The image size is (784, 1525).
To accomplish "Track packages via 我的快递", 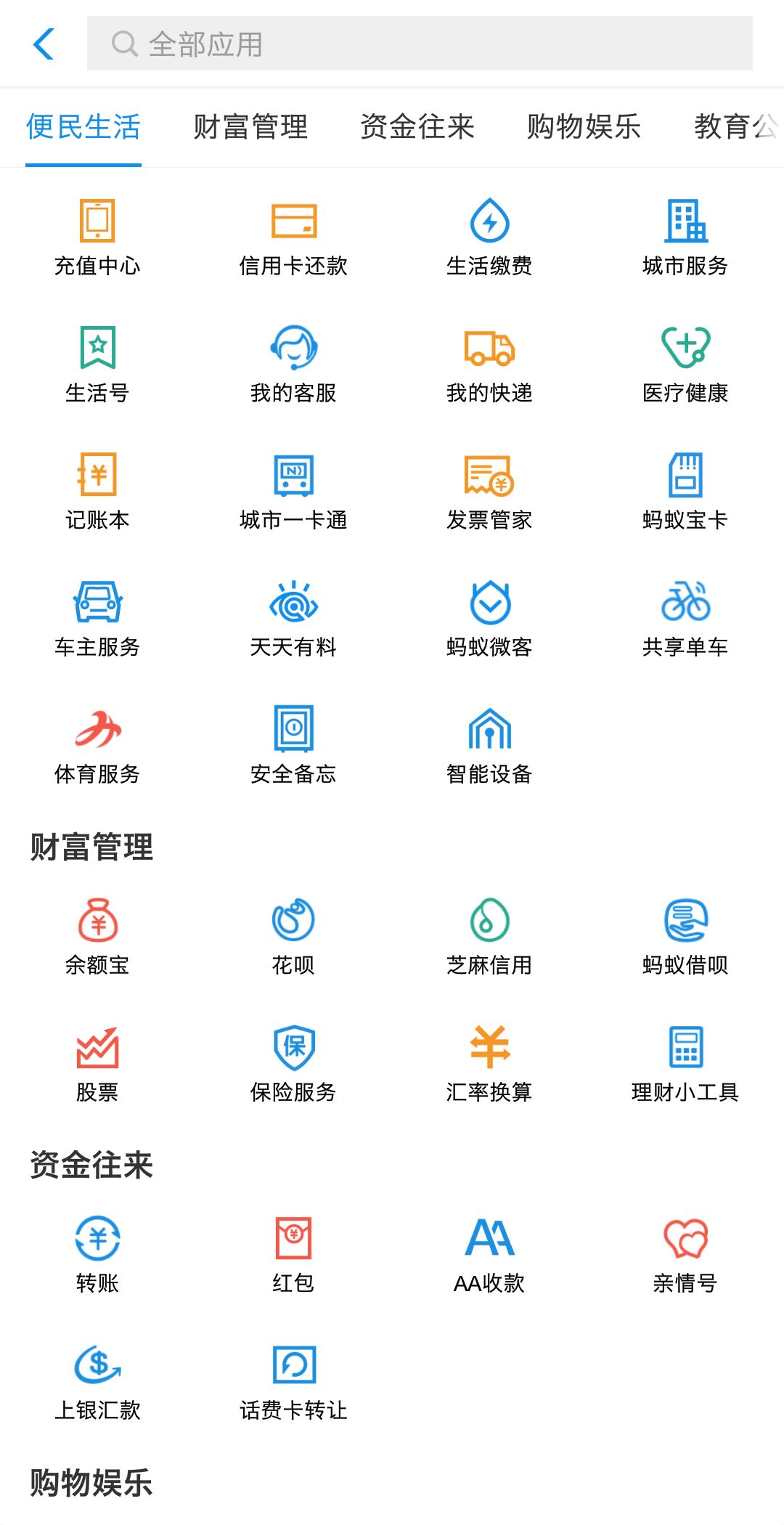I will [x=489, y=362].
